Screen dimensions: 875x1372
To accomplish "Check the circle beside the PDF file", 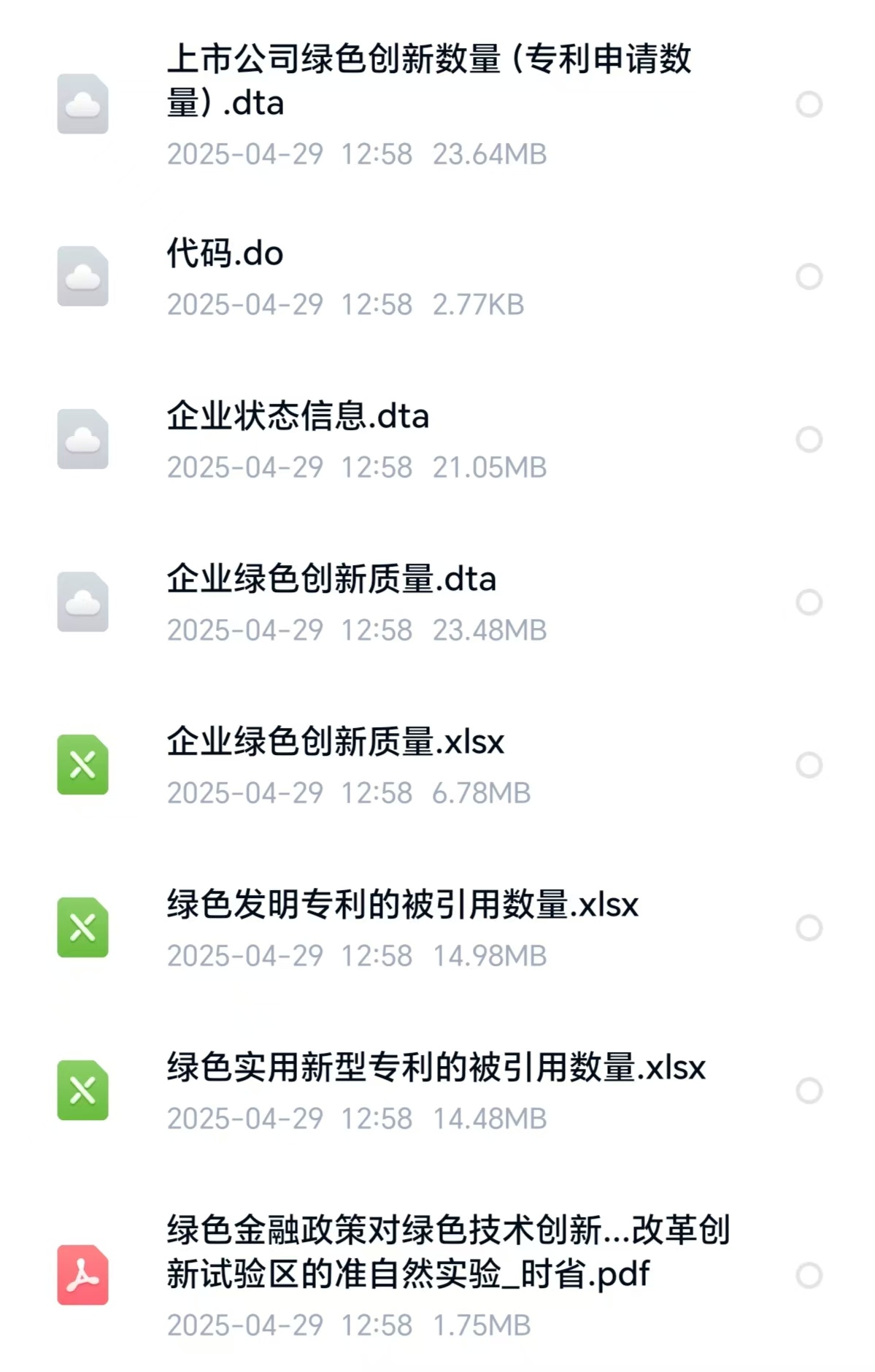I will pyautogui.click(x=809, y=1276).
